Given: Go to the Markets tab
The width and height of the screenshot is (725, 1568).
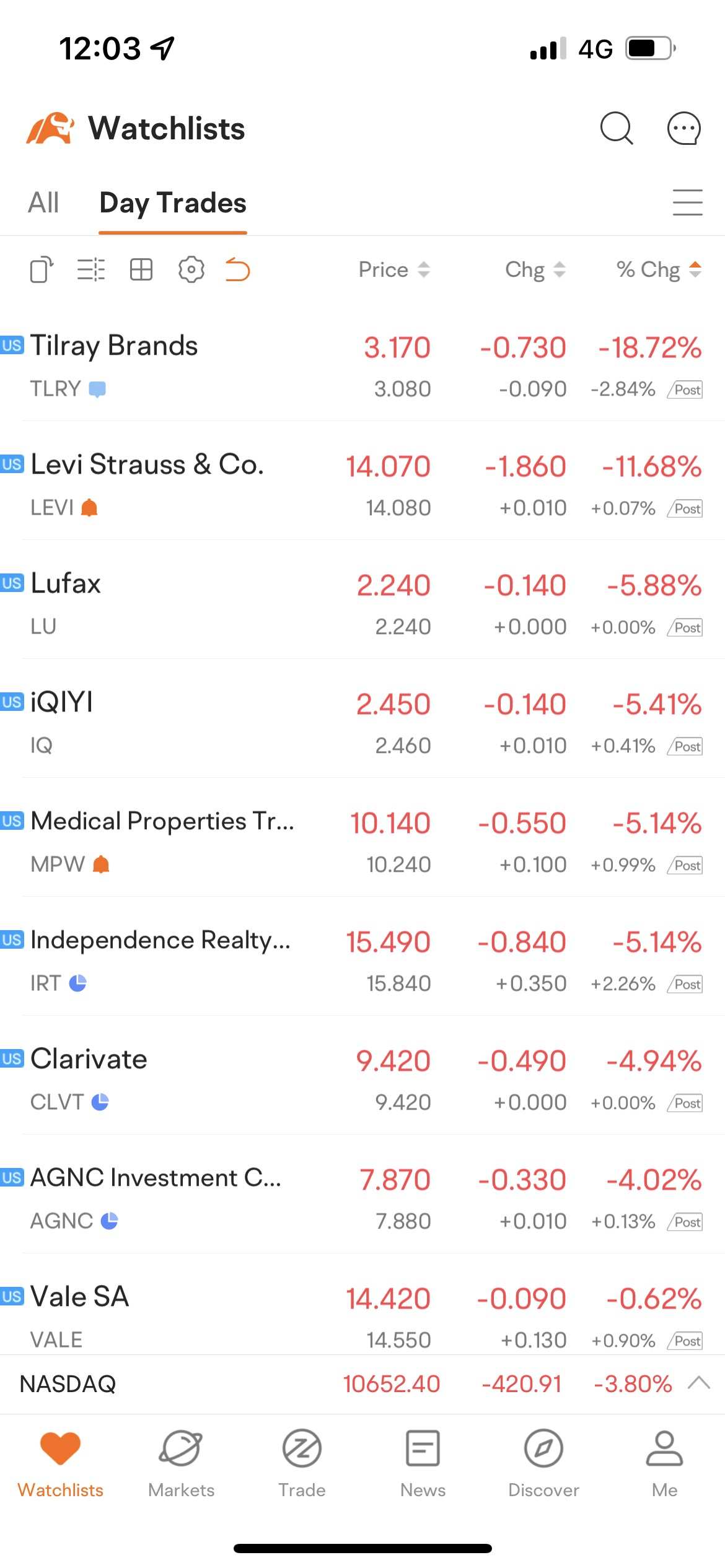Looking at the screenshot, I should click(x=181, y=1463).
